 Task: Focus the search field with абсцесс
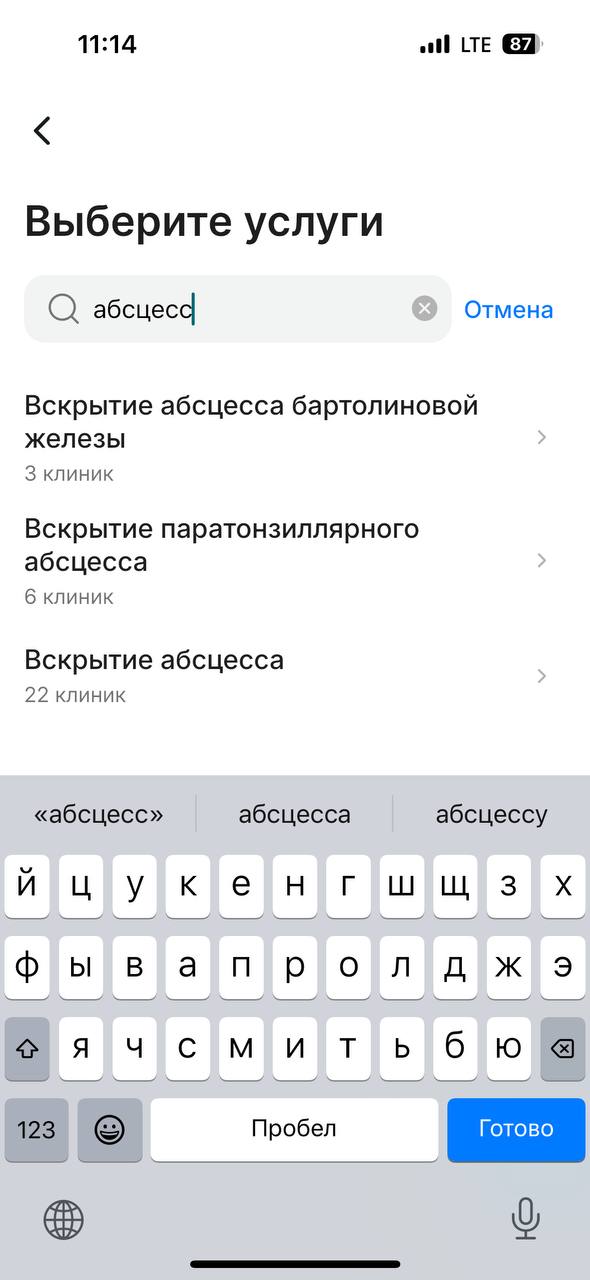click(x=238, y=309)
